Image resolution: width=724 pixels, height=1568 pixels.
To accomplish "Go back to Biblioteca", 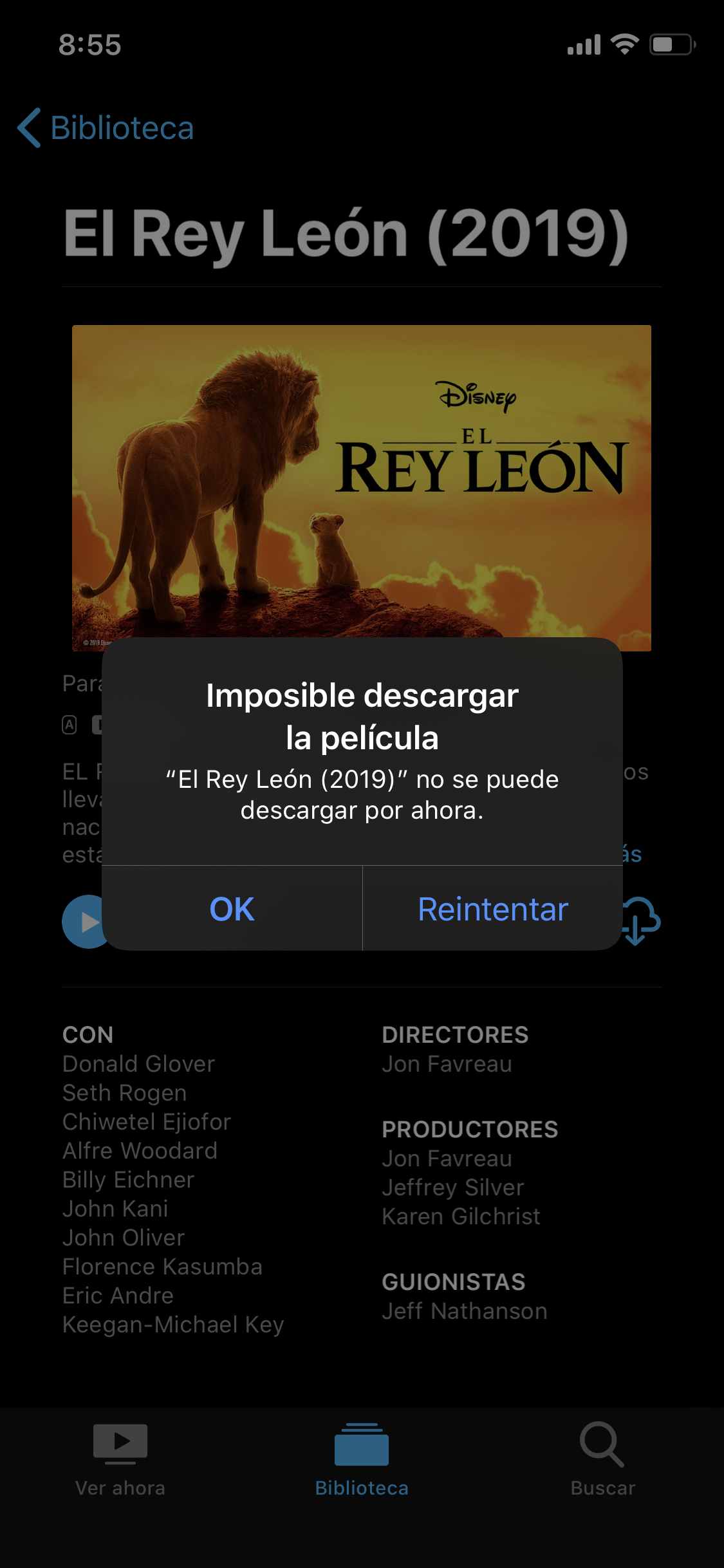I will coord(106,128).
